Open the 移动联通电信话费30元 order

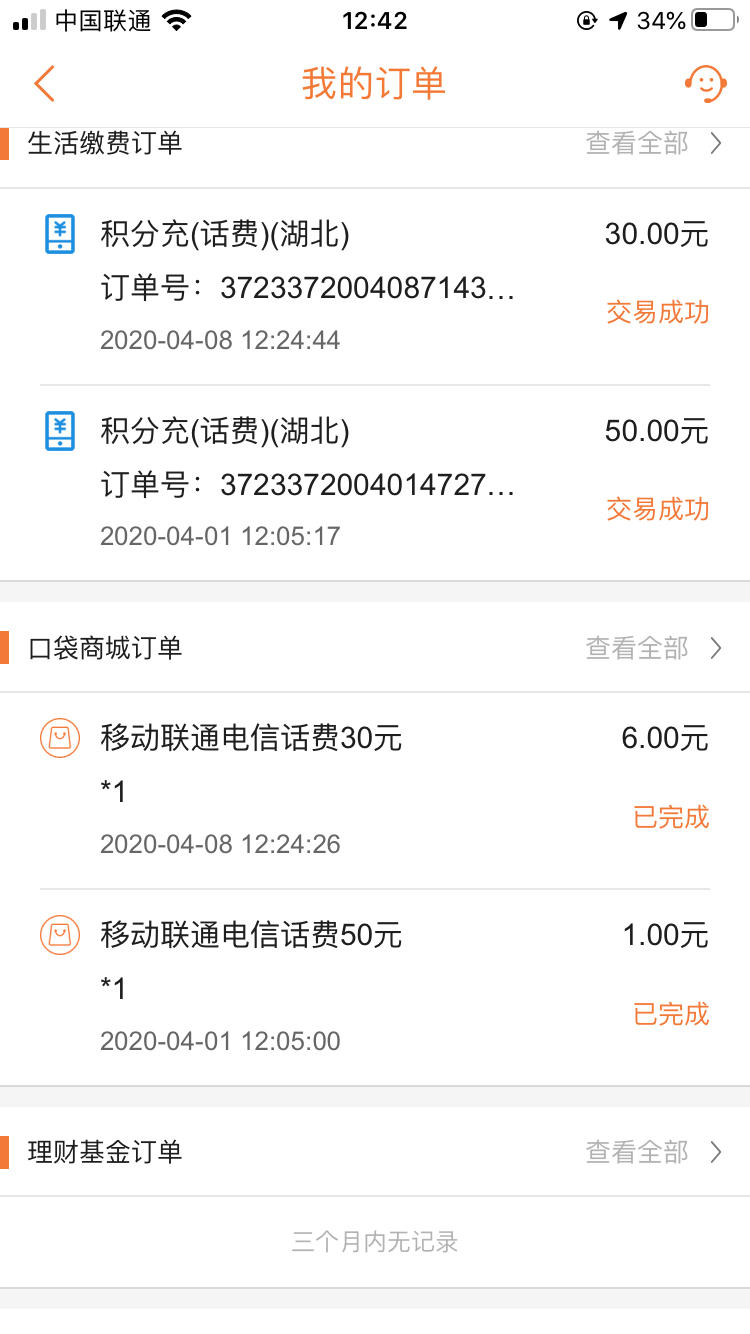[x=375, y=791]
